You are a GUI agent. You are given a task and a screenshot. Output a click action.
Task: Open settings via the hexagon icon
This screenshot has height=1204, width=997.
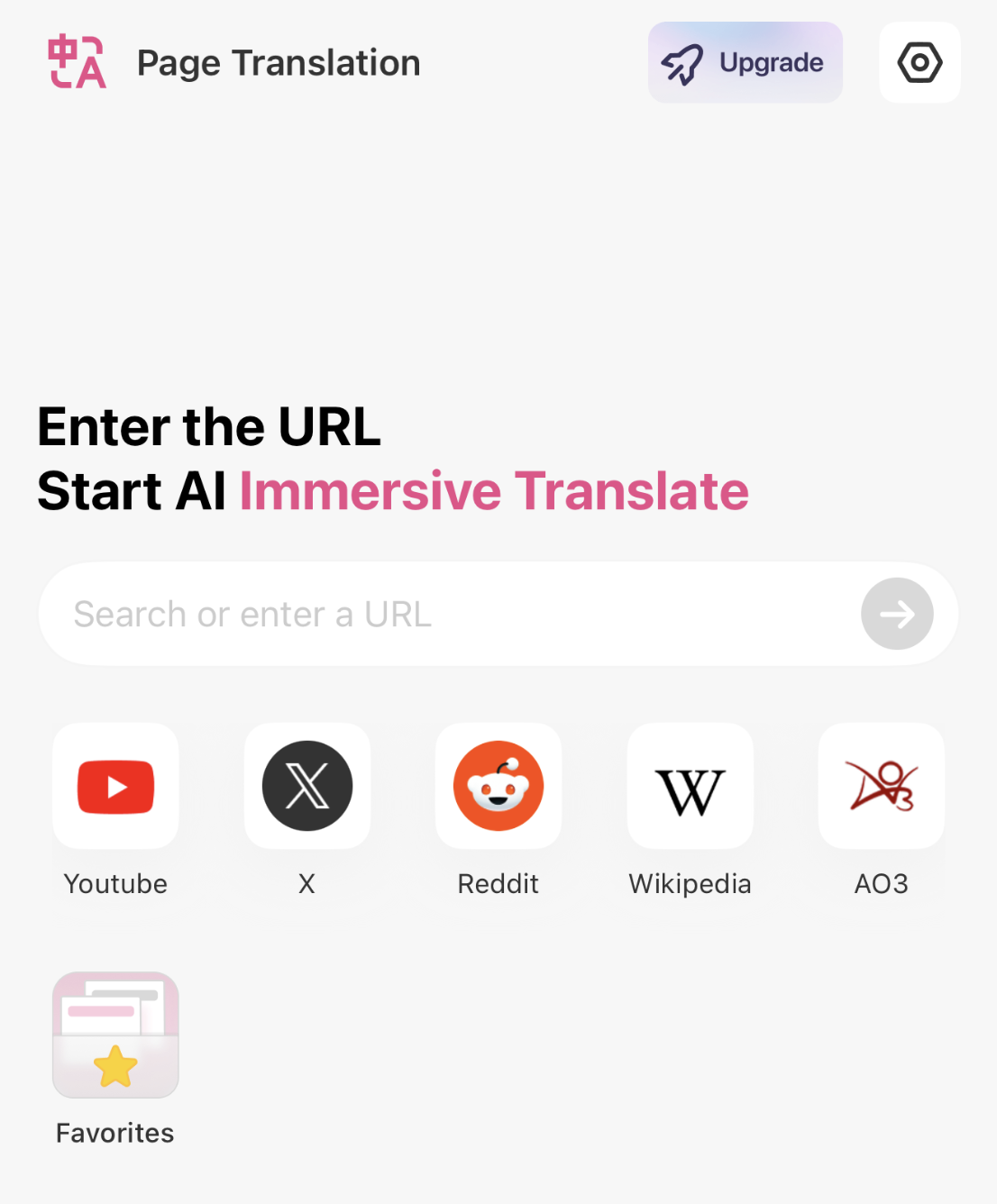(919, 63)
